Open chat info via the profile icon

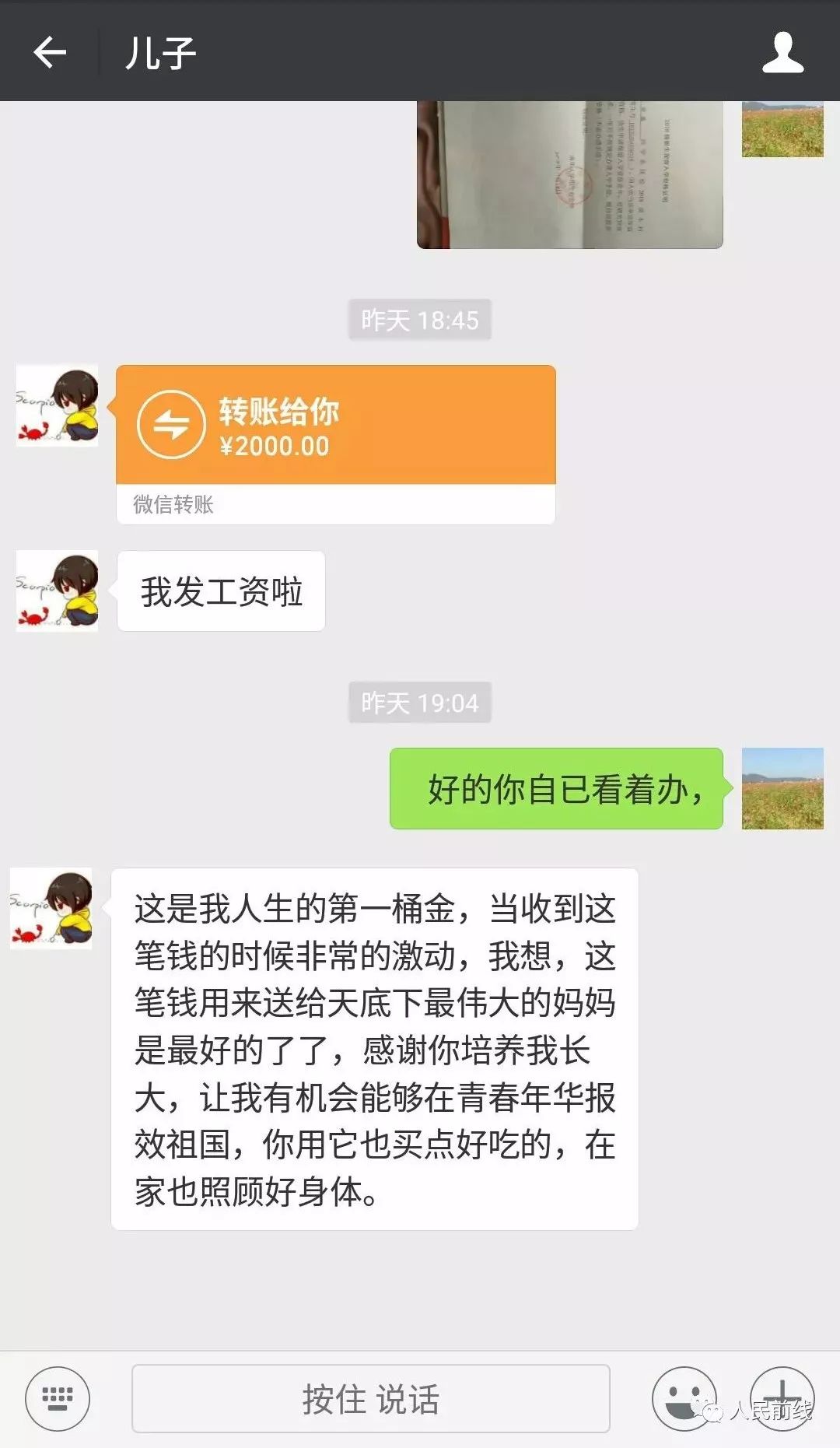pyautogui.click(x=782, y=52)
